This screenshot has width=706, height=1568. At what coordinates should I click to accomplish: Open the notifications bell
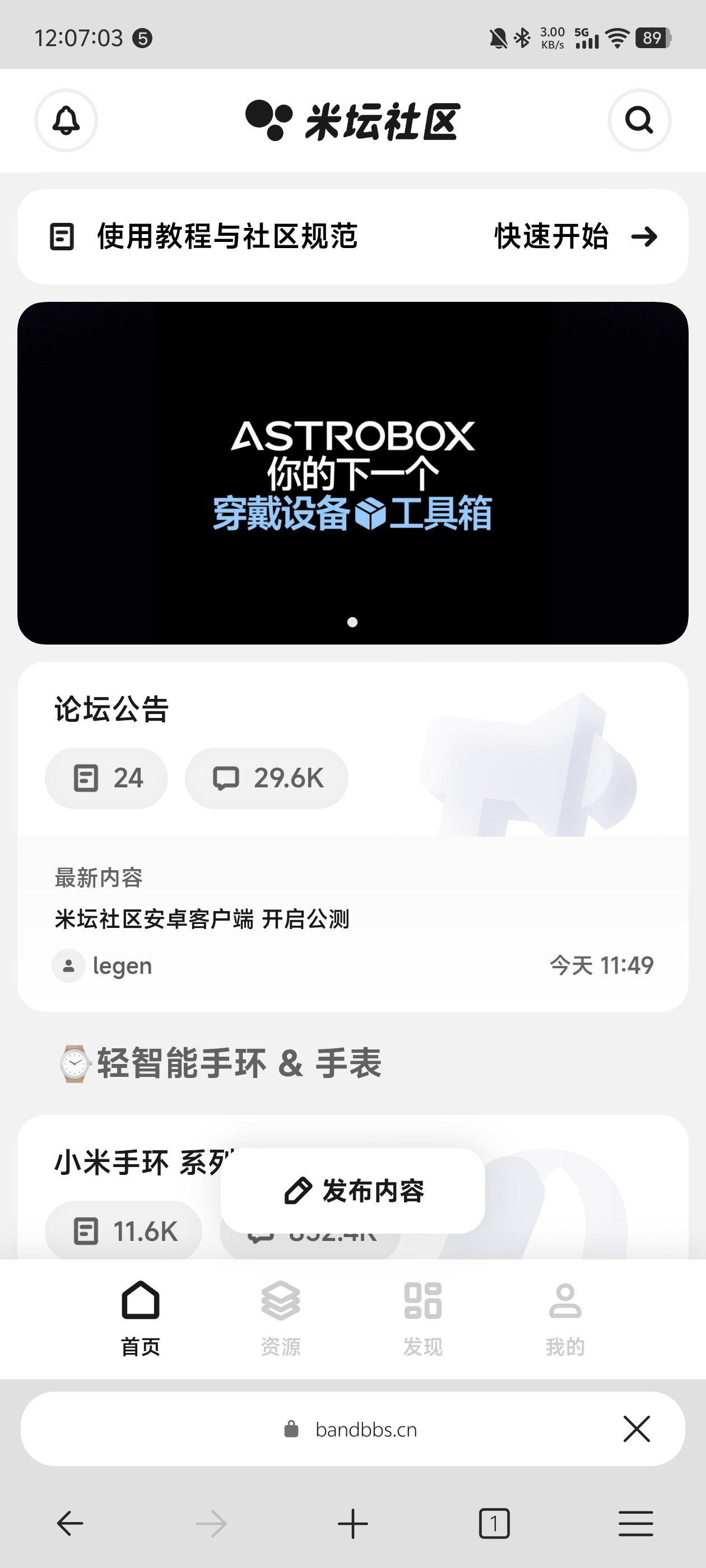(66, 120)
